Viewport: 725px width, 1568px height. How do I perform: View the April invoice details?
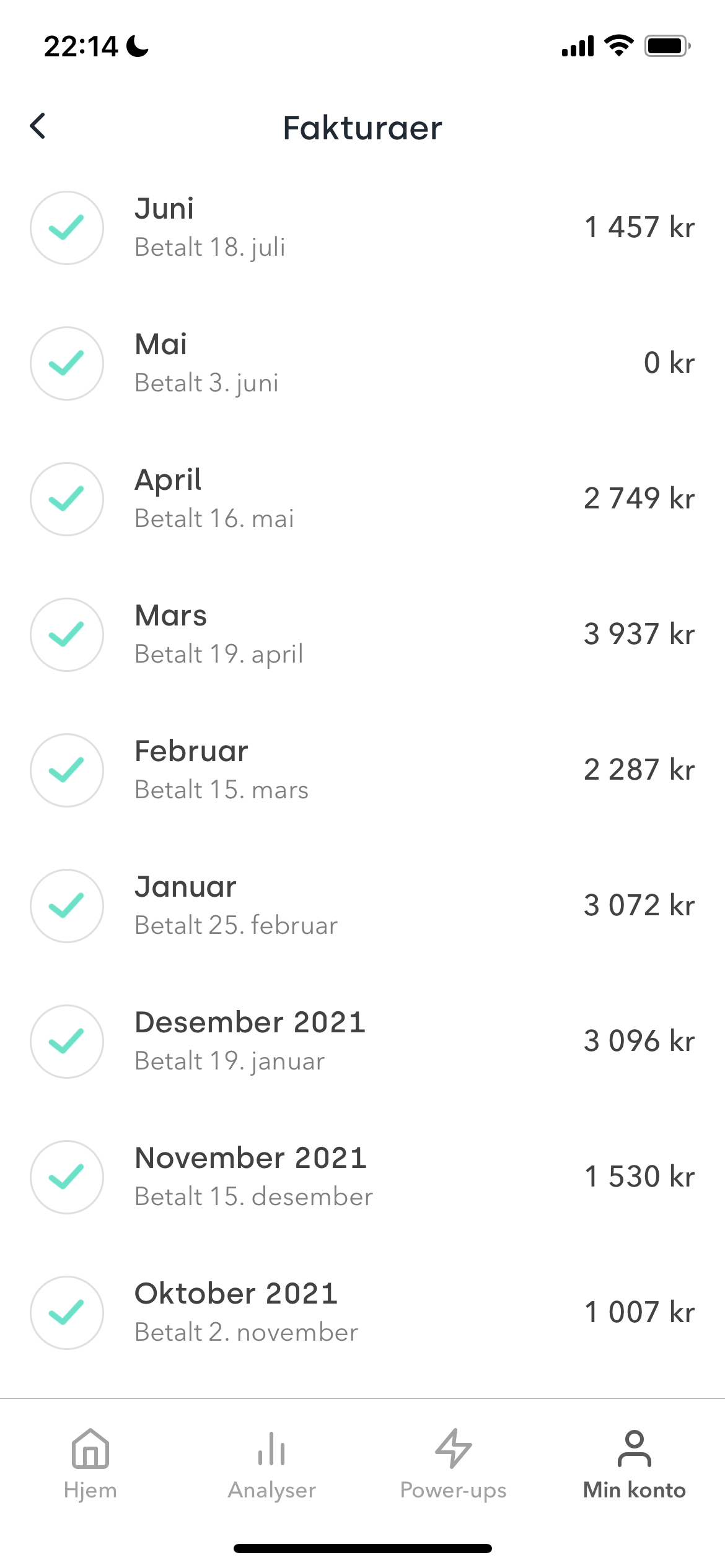pyautogui.click(x=362, y=499)
